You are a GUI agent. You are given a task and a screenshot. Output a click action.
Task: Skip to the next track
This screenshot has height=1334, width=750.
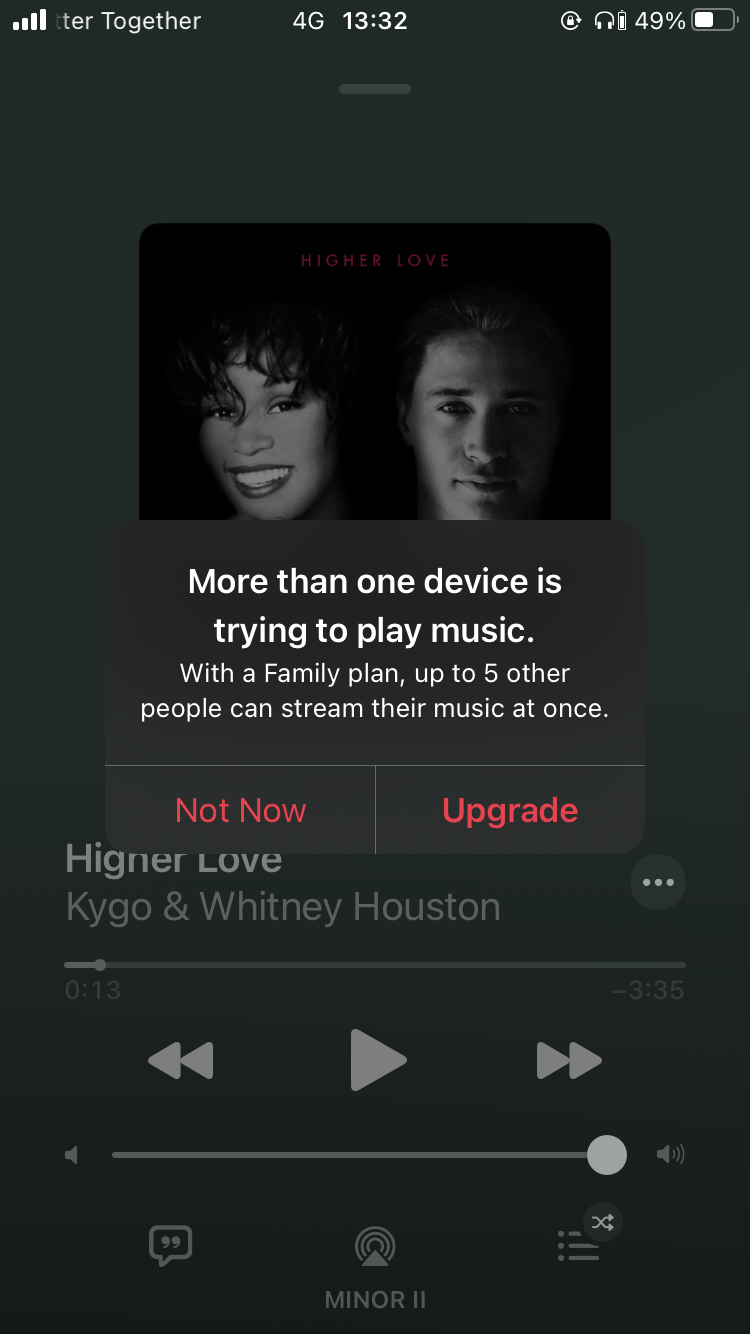pyautogui.click(x=569, y=1060)
